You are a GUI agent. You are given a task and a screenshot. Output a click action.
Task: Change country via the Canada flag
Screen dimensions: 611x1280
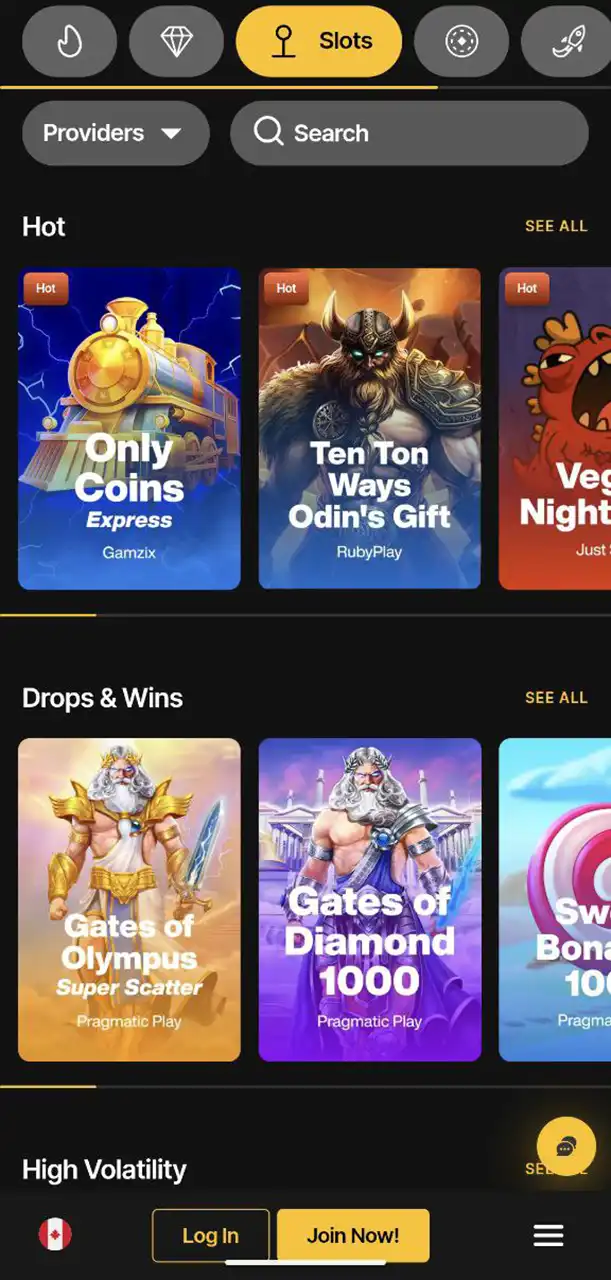coord(55,1235)
